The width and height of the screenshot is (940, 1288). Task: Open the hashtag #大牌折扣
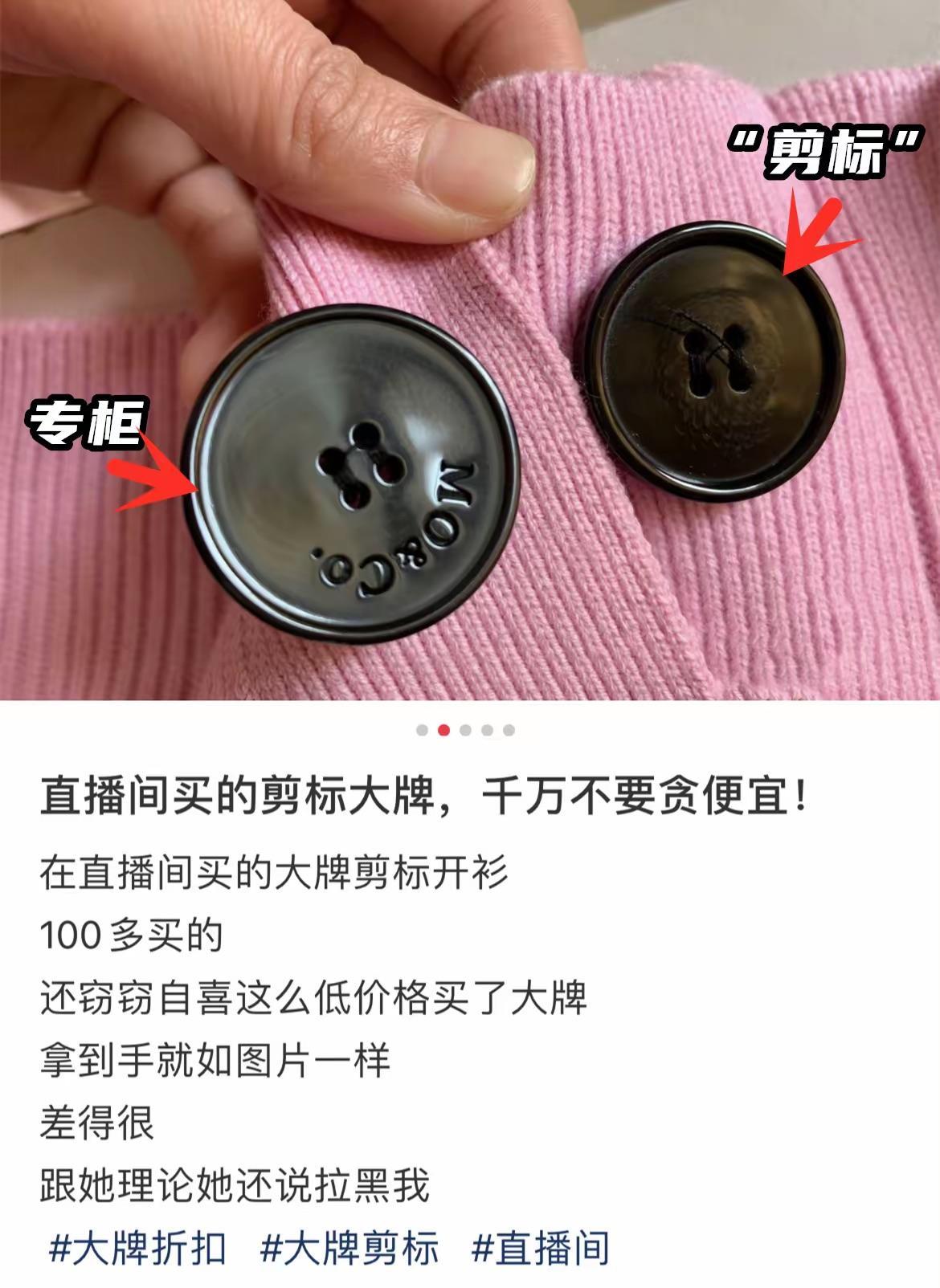tap(137, 1248)
